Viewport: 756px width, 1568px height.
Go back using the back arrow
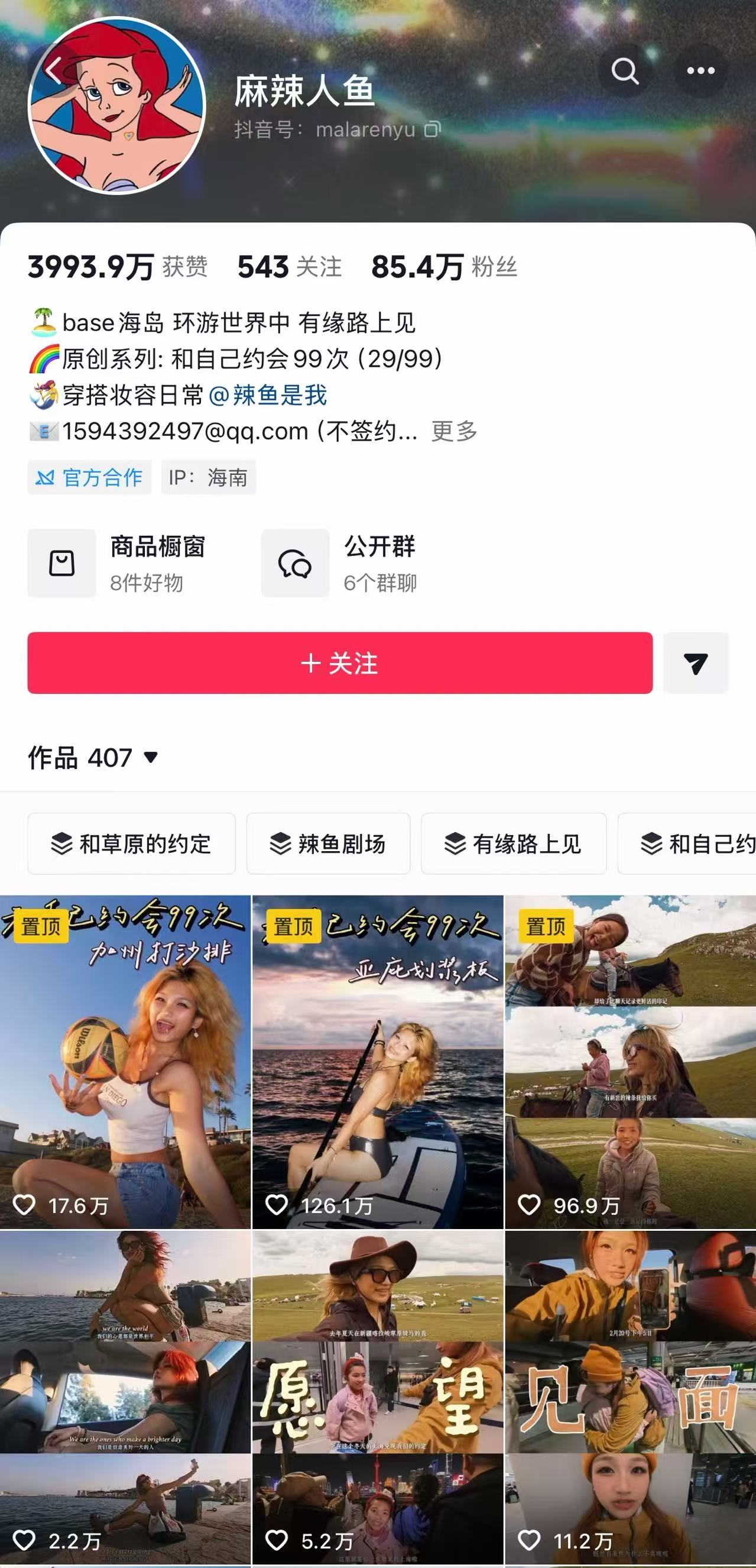tap(55, 70)
